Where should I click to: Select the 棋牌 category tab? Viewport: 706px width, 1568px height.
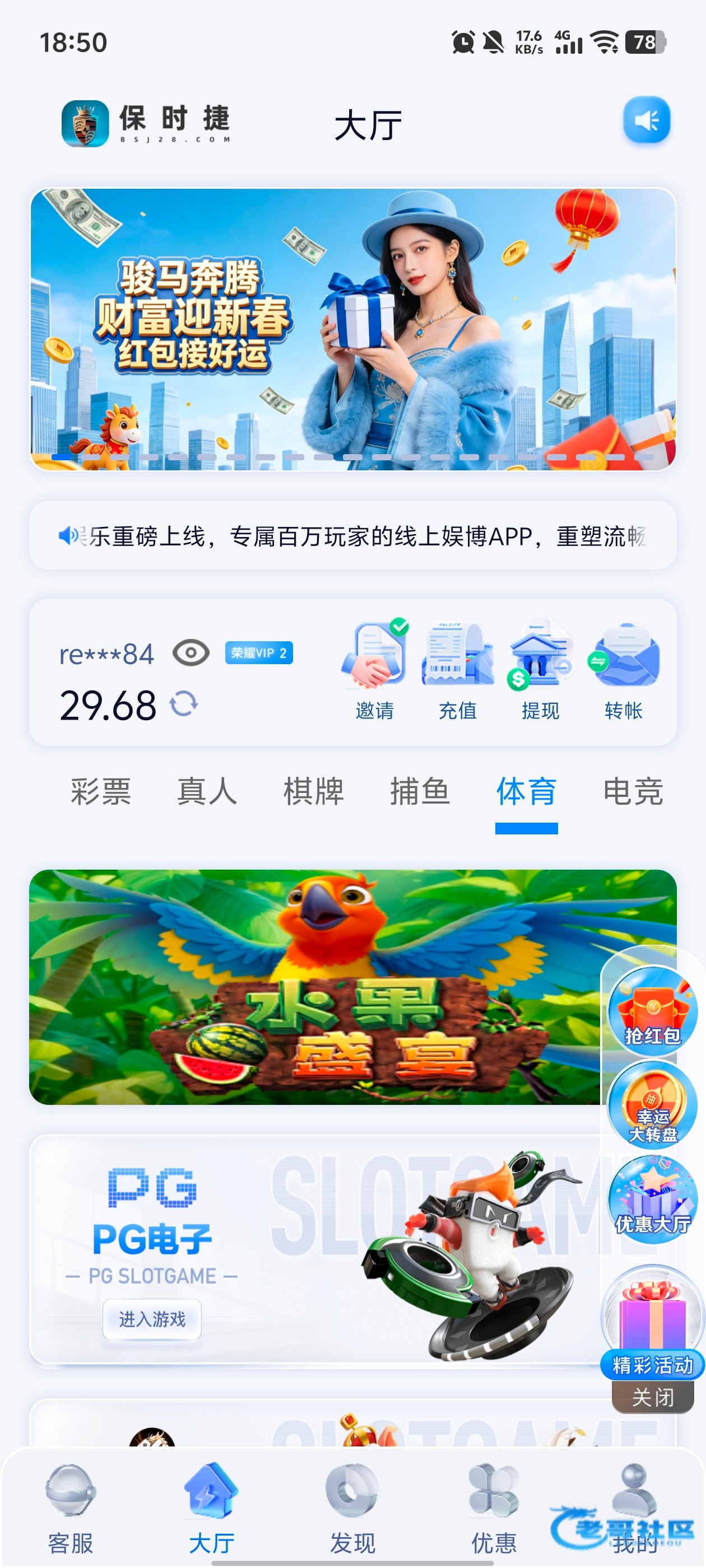[313, 791]
